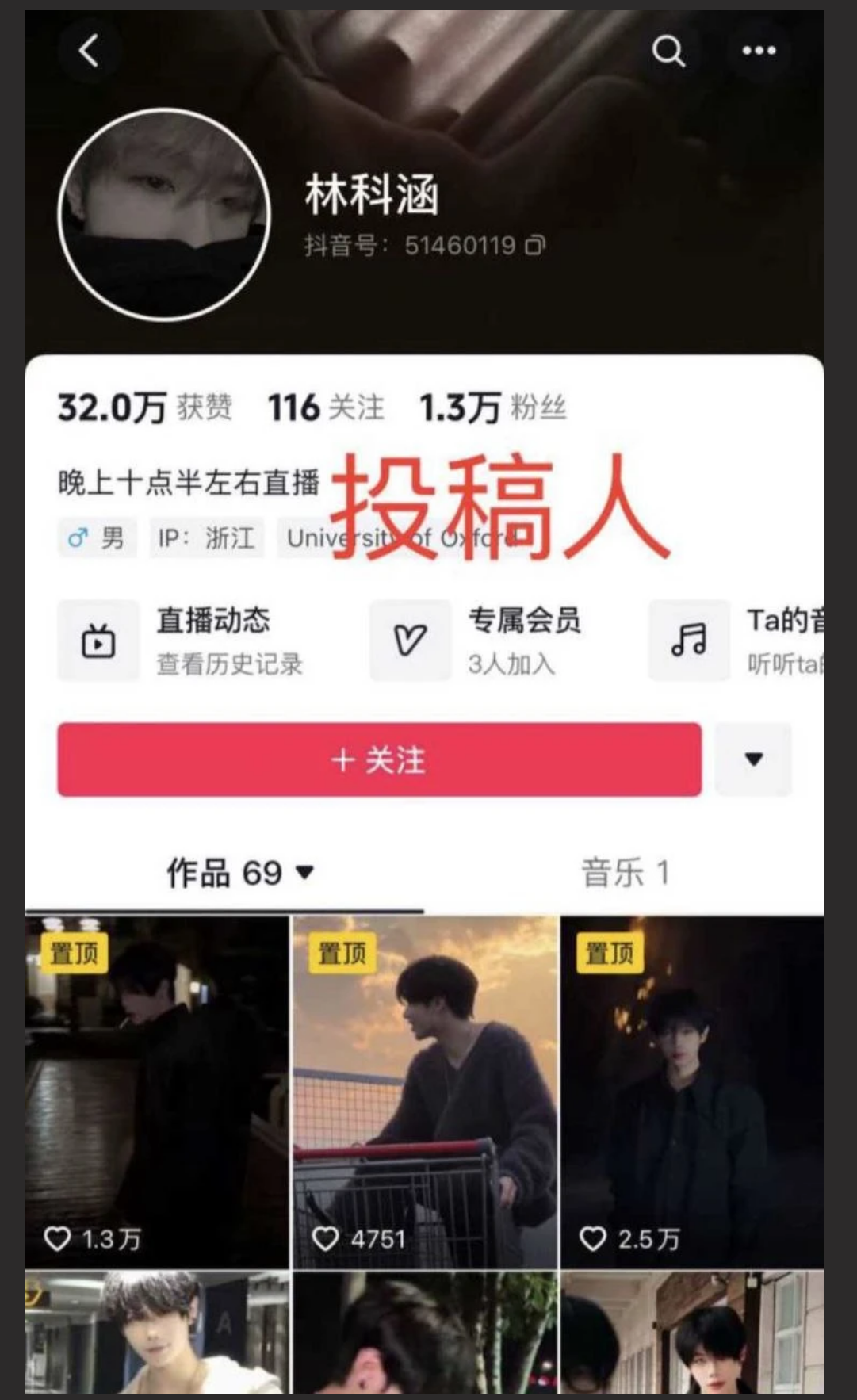Open Ta的音乐 via the music note icon
857x1400 pixels.
pyautogui.click(x=688, y=641)
